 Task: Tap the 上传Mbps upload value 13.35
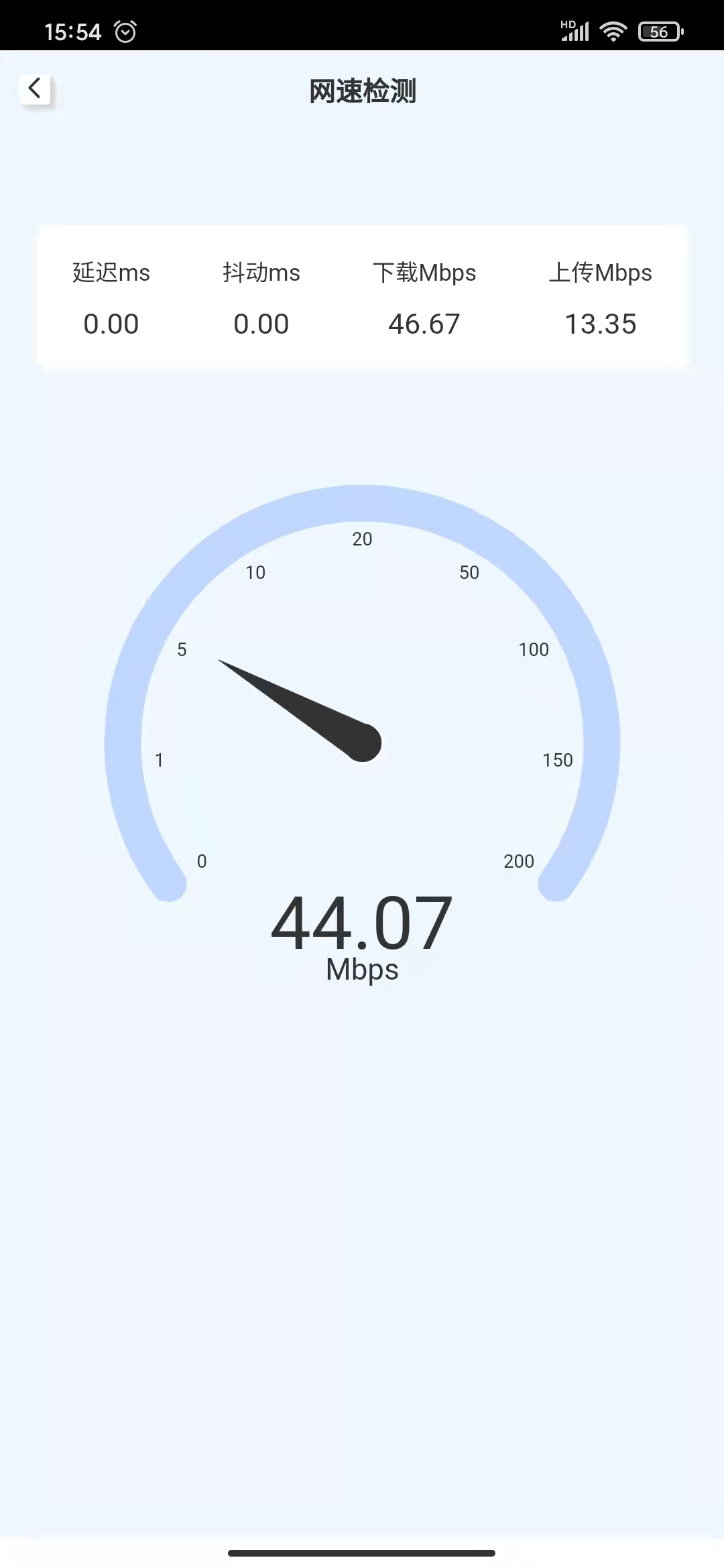click(601, 324)
